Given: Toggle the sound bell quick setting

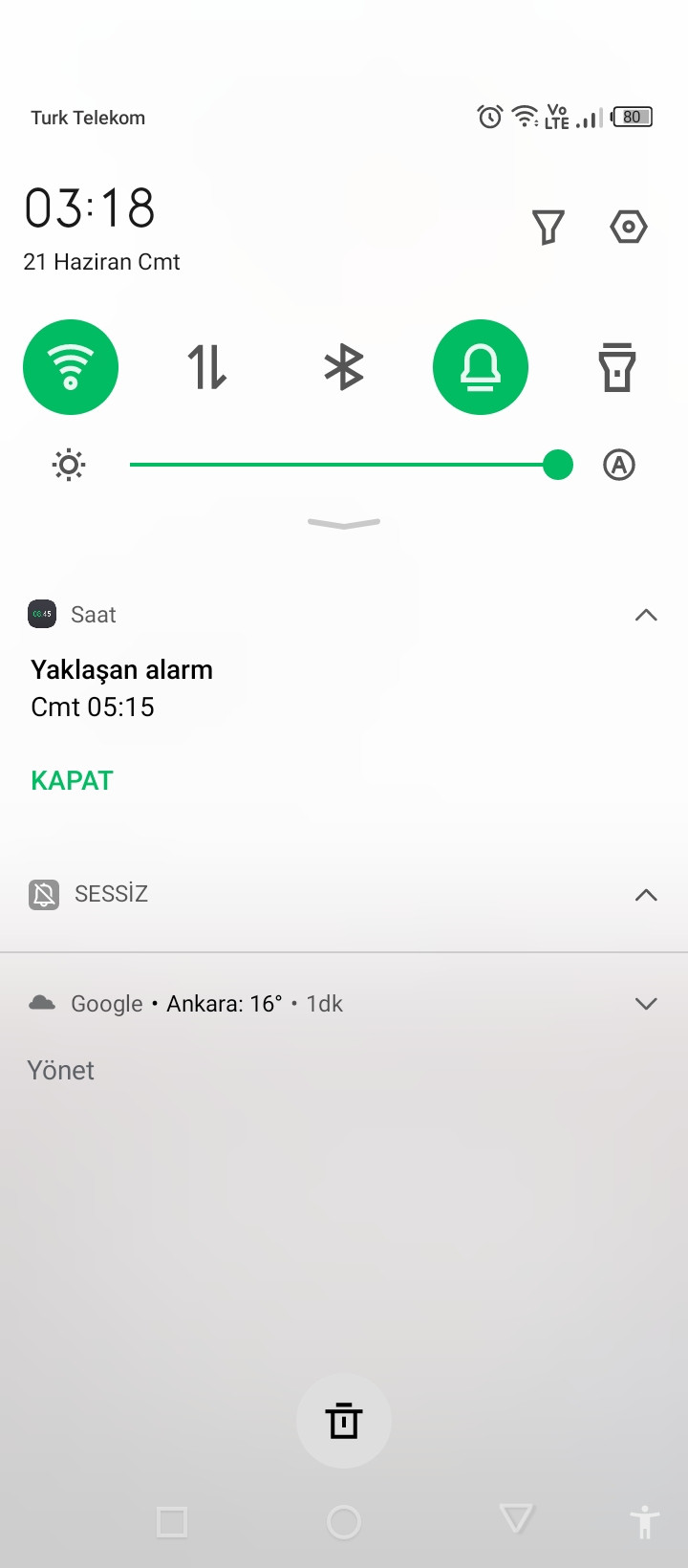Looking at the screenshot, I should click(x=481, y=367).
